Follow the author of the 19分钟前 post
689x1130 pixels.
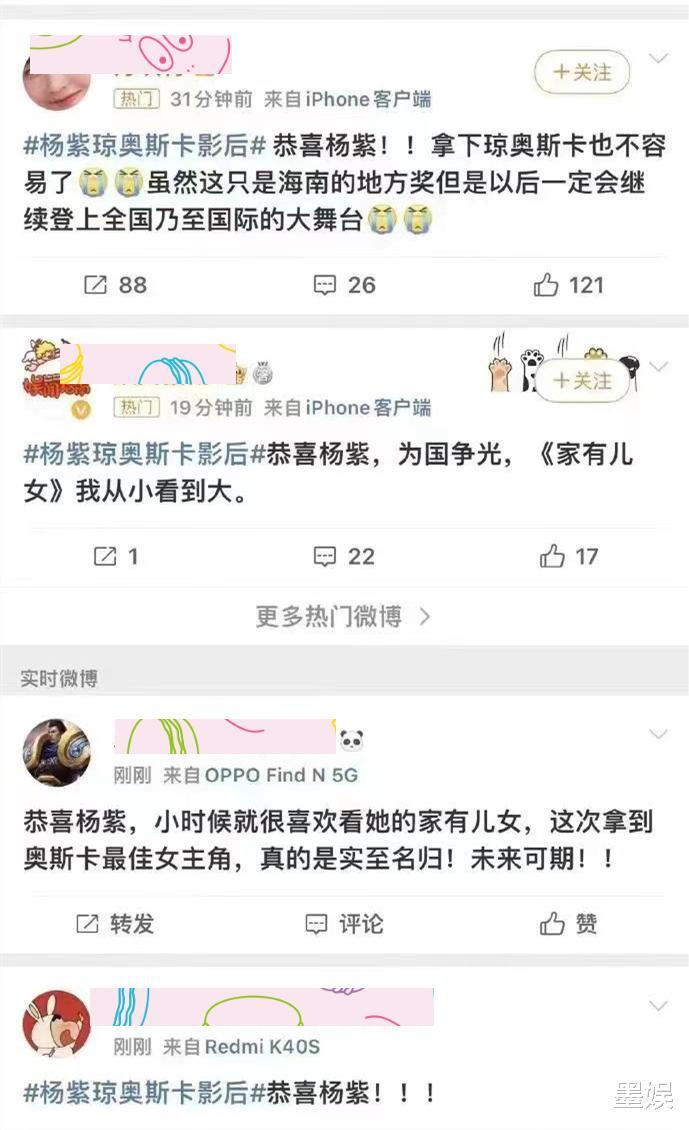(582, 381)
